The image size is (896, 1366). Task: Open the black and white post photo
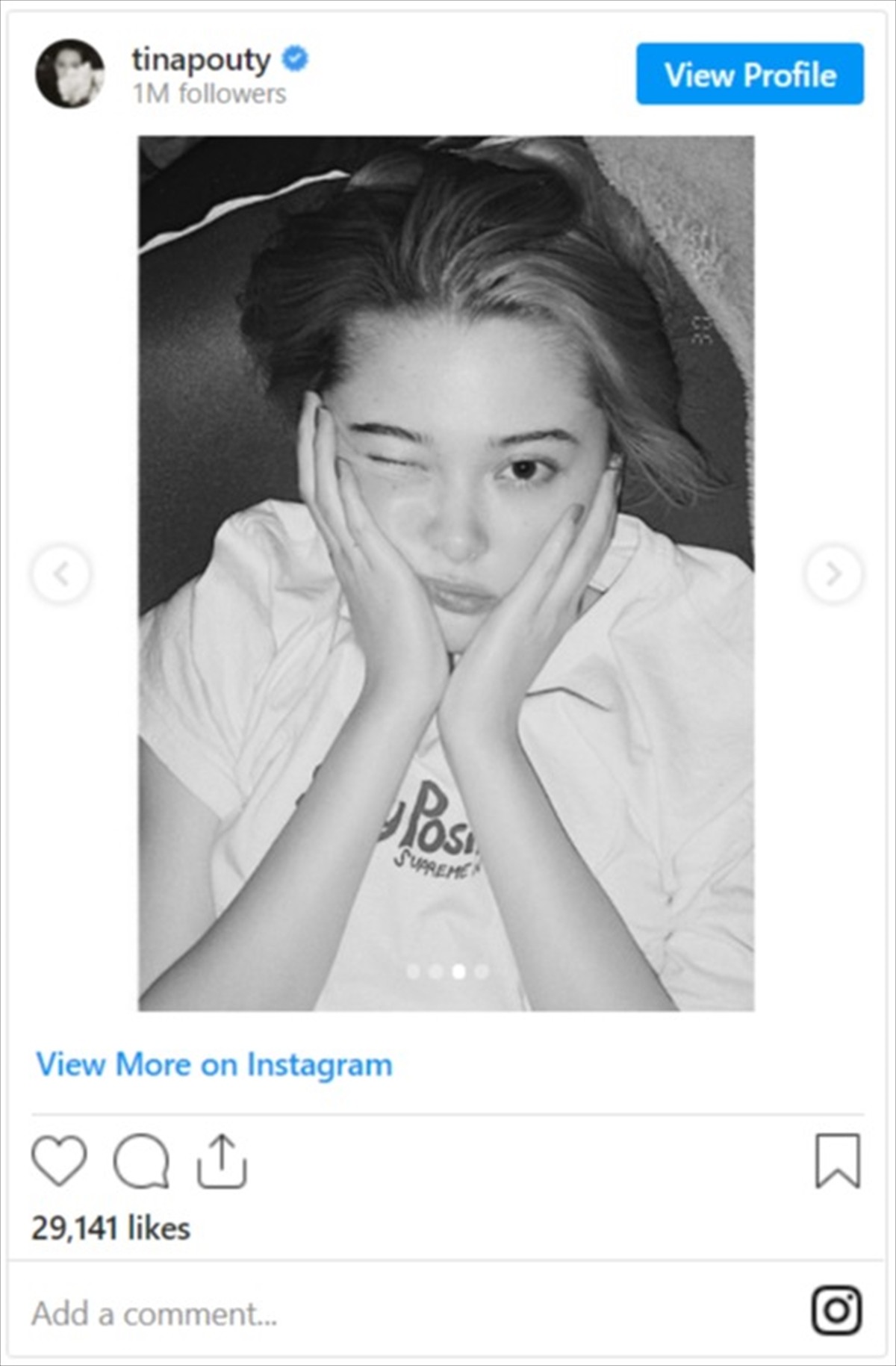tap(446, 573)
